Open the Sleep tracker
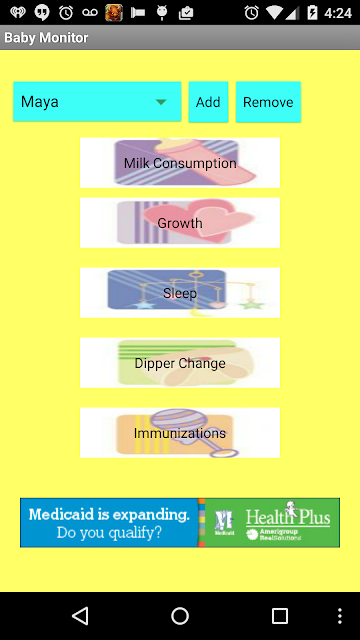 180,293
